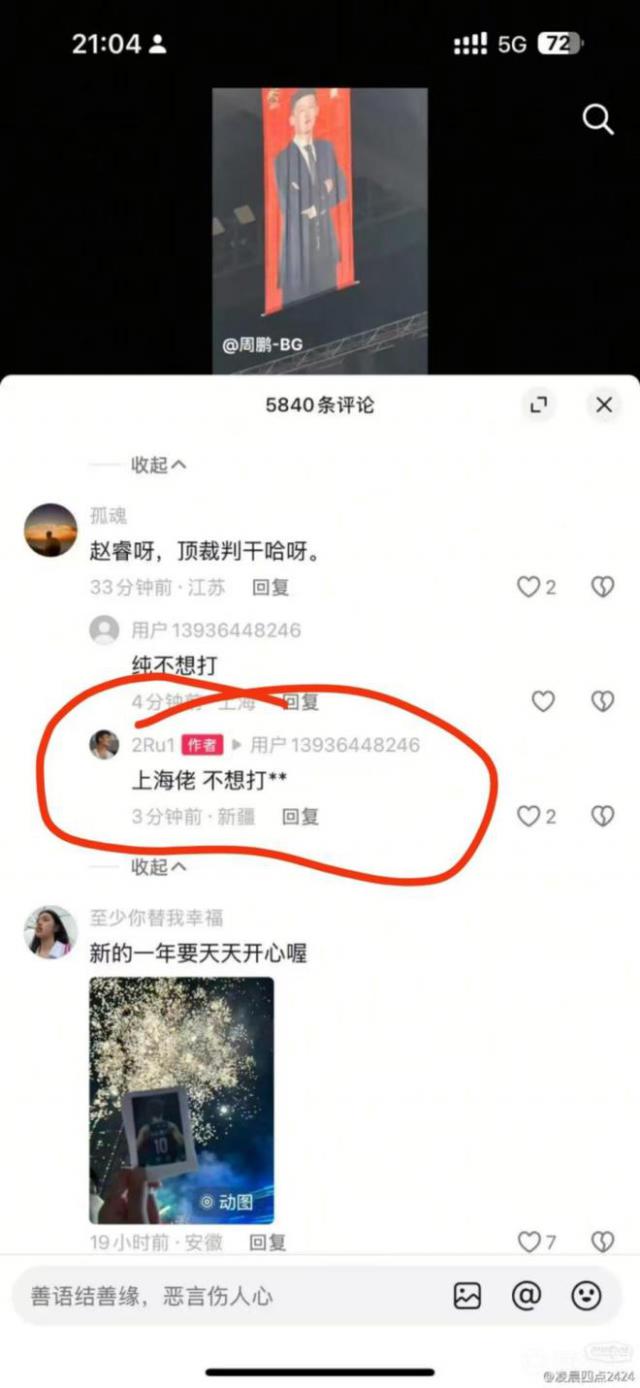Open search via the magnifier icon
Image resolution: width=640 pixels, height=1388 pixels.
tap(597, 120)
